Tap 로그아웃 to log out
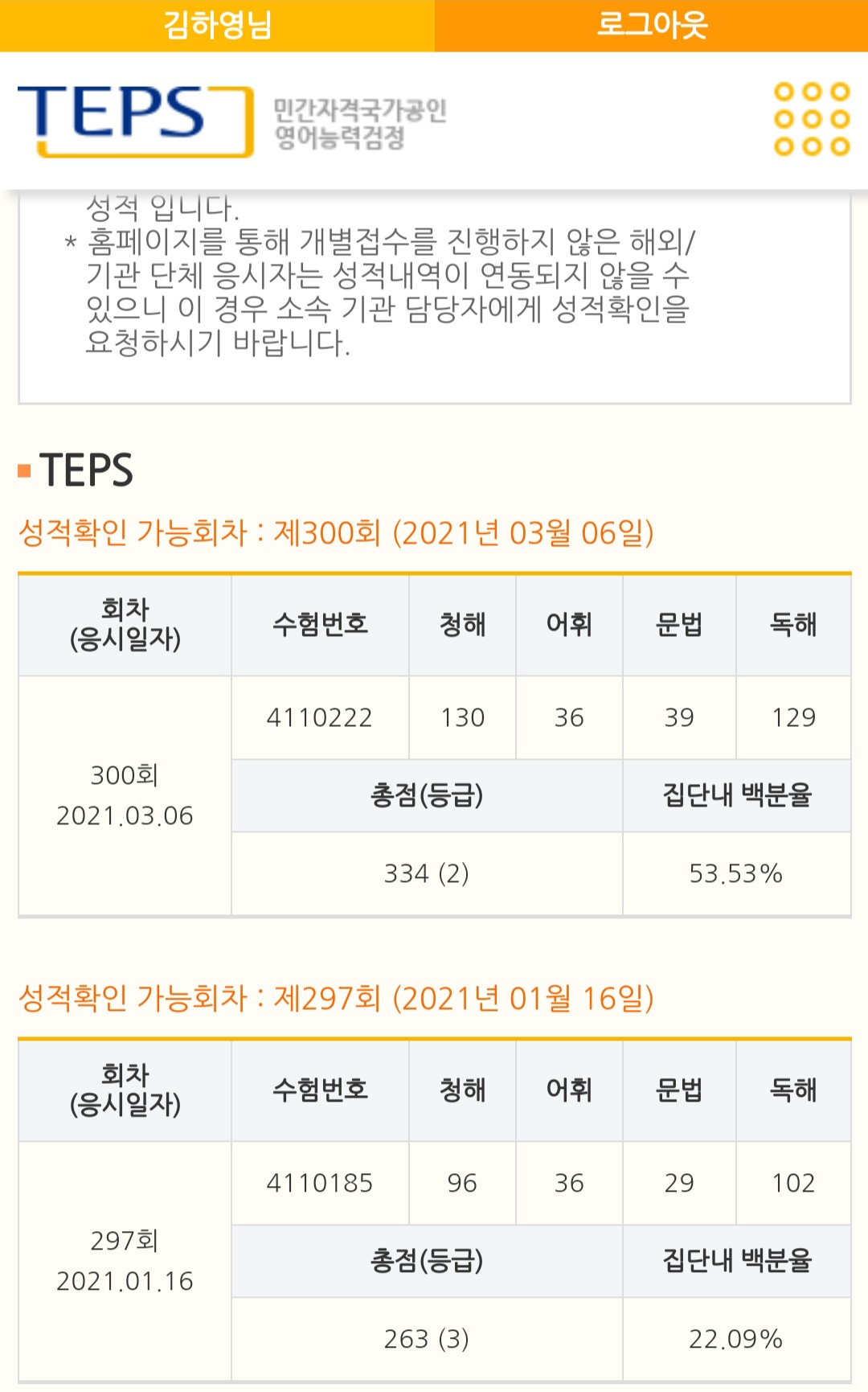The width and height of the screenshot is (868, 1392). (x=651, y=26)
